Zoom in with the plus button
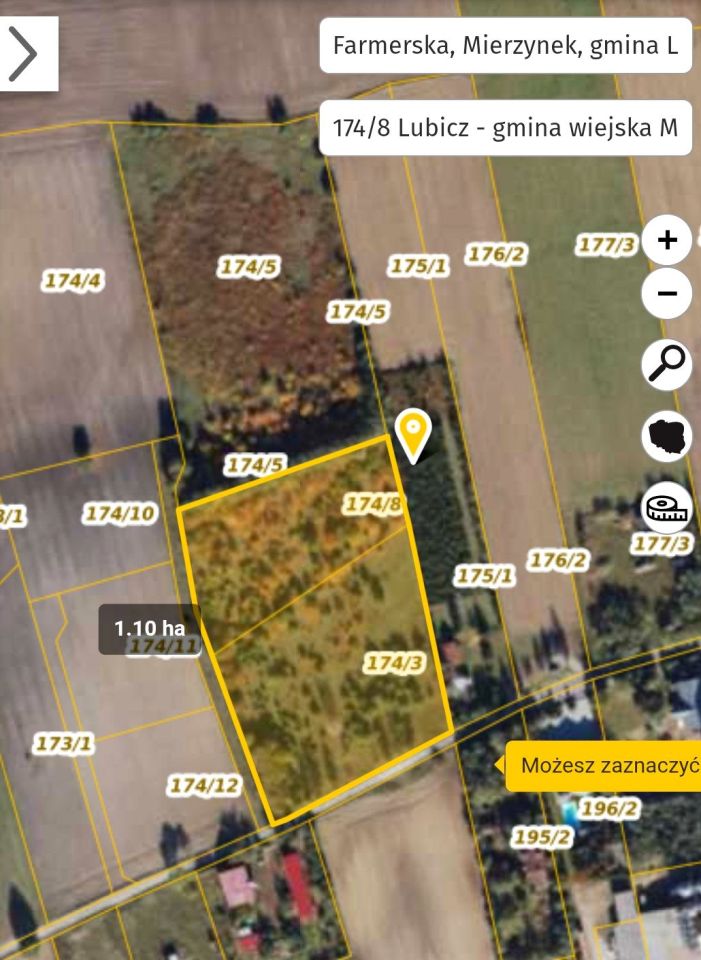 tap(667, 240)
